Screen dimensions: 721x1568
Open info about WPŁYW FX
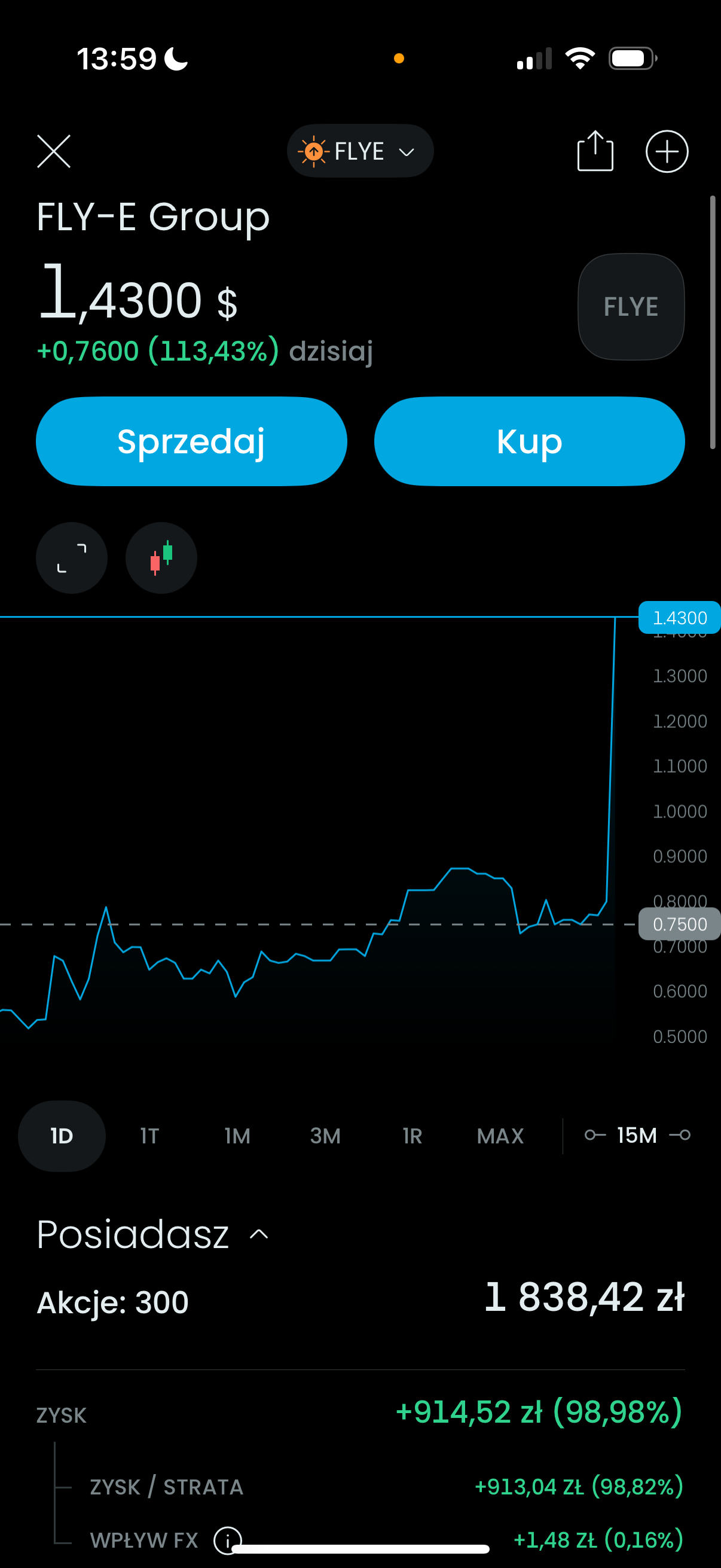pyautogui.click(x=227, y=1540)
